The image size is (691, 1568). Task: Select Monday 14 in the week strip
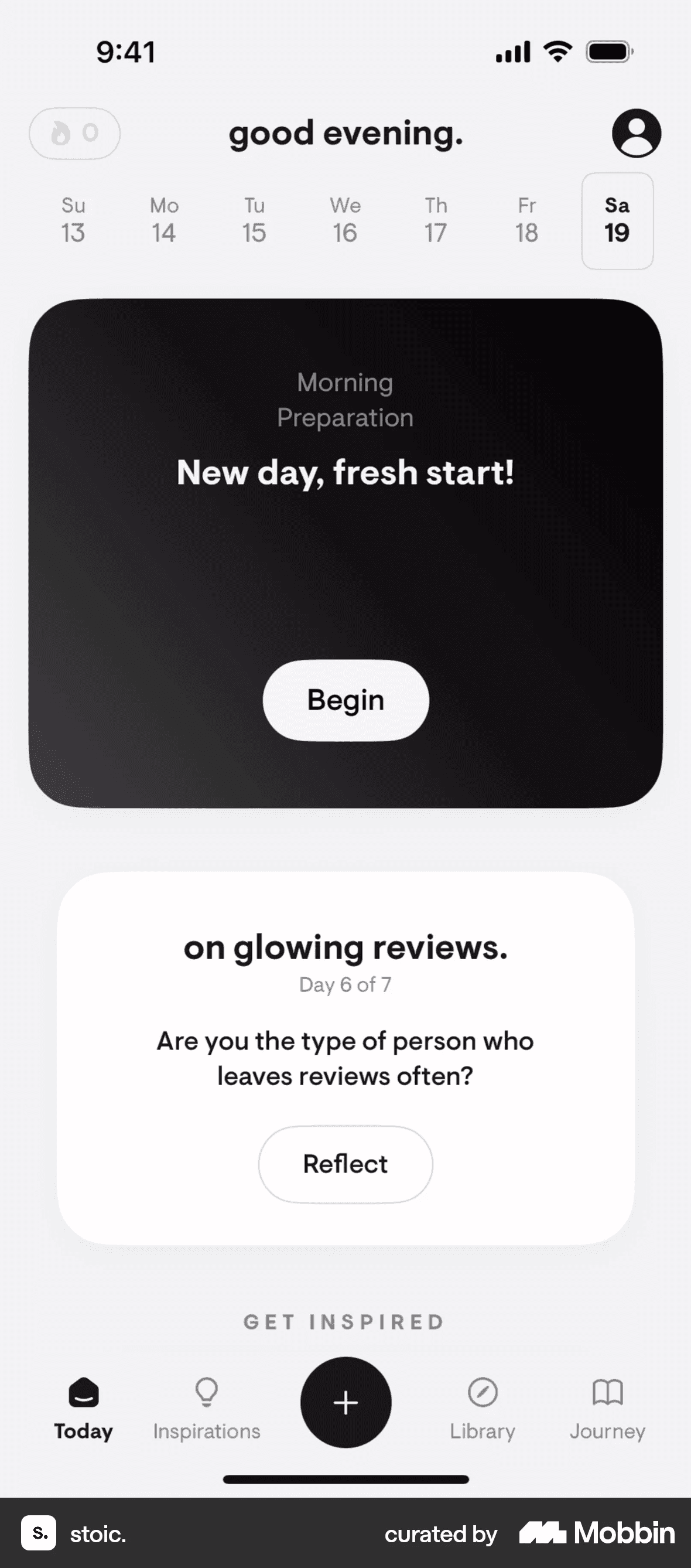pyautogui.click(x=164, y=220)
